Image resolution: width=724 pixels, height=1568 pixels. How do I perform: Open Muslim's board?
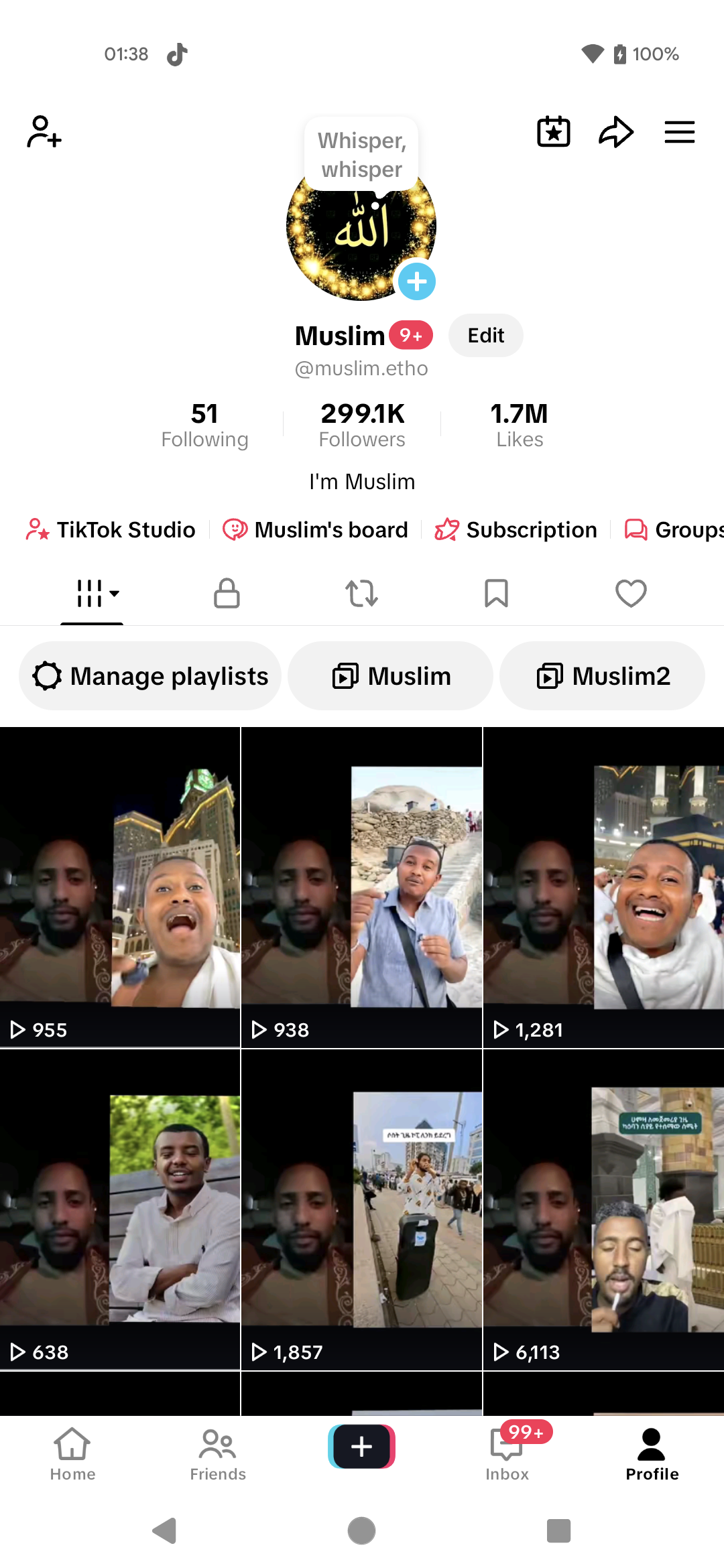[x=315, y=529]
